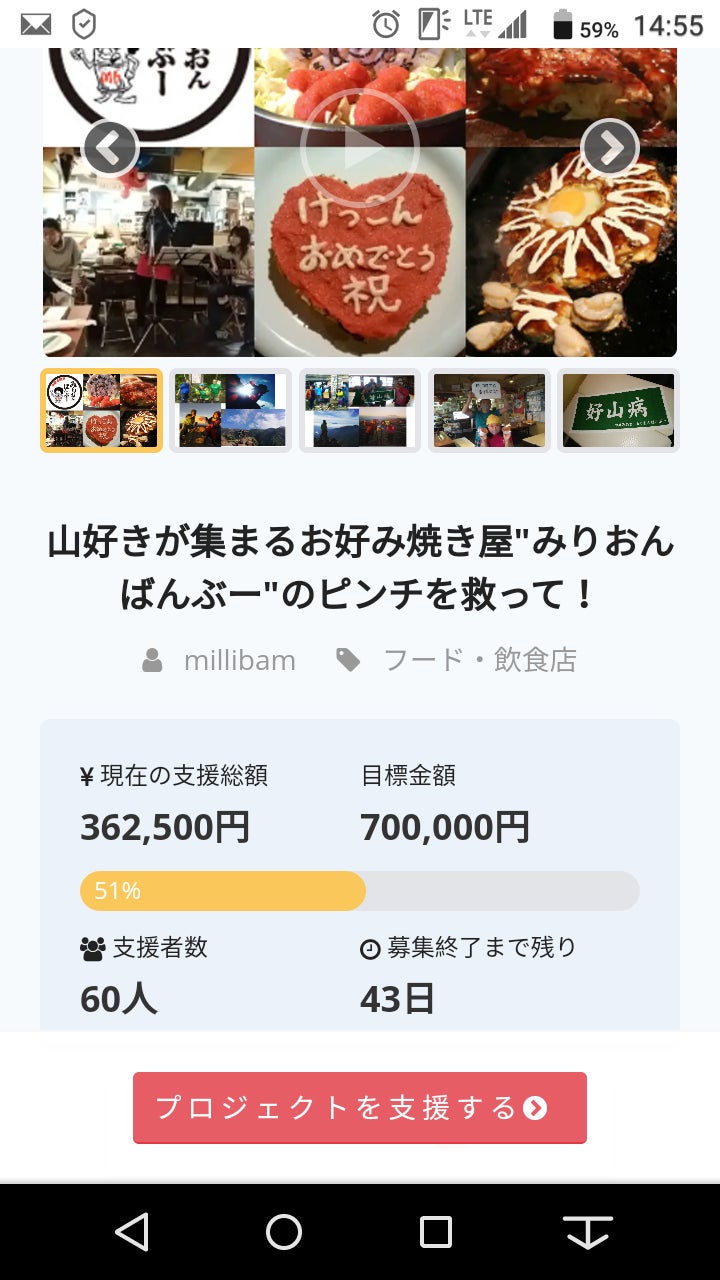Return to the home screen
This screenshot has width=720, height=1280.
(284, 1231)
